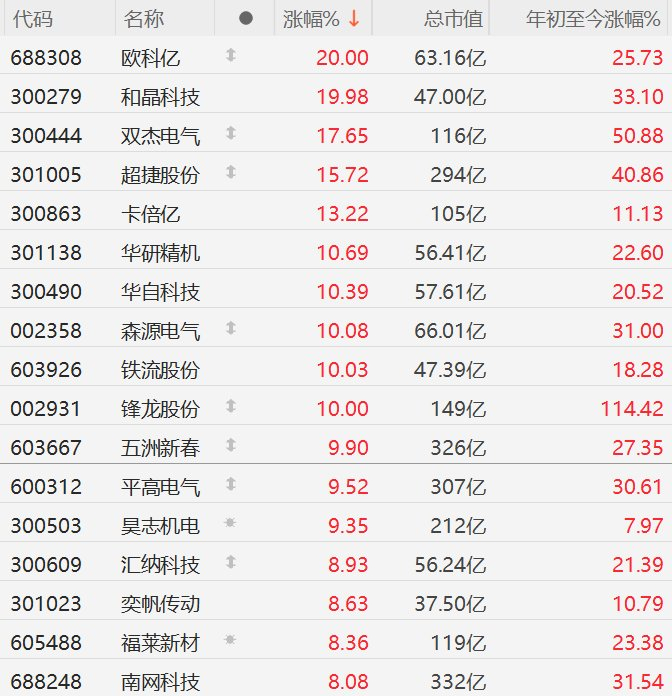The width and height of the screenshot is (672, 696).
Task: Sort by 年初至今涨幅% column header
Action: click(x=578, y=19)
